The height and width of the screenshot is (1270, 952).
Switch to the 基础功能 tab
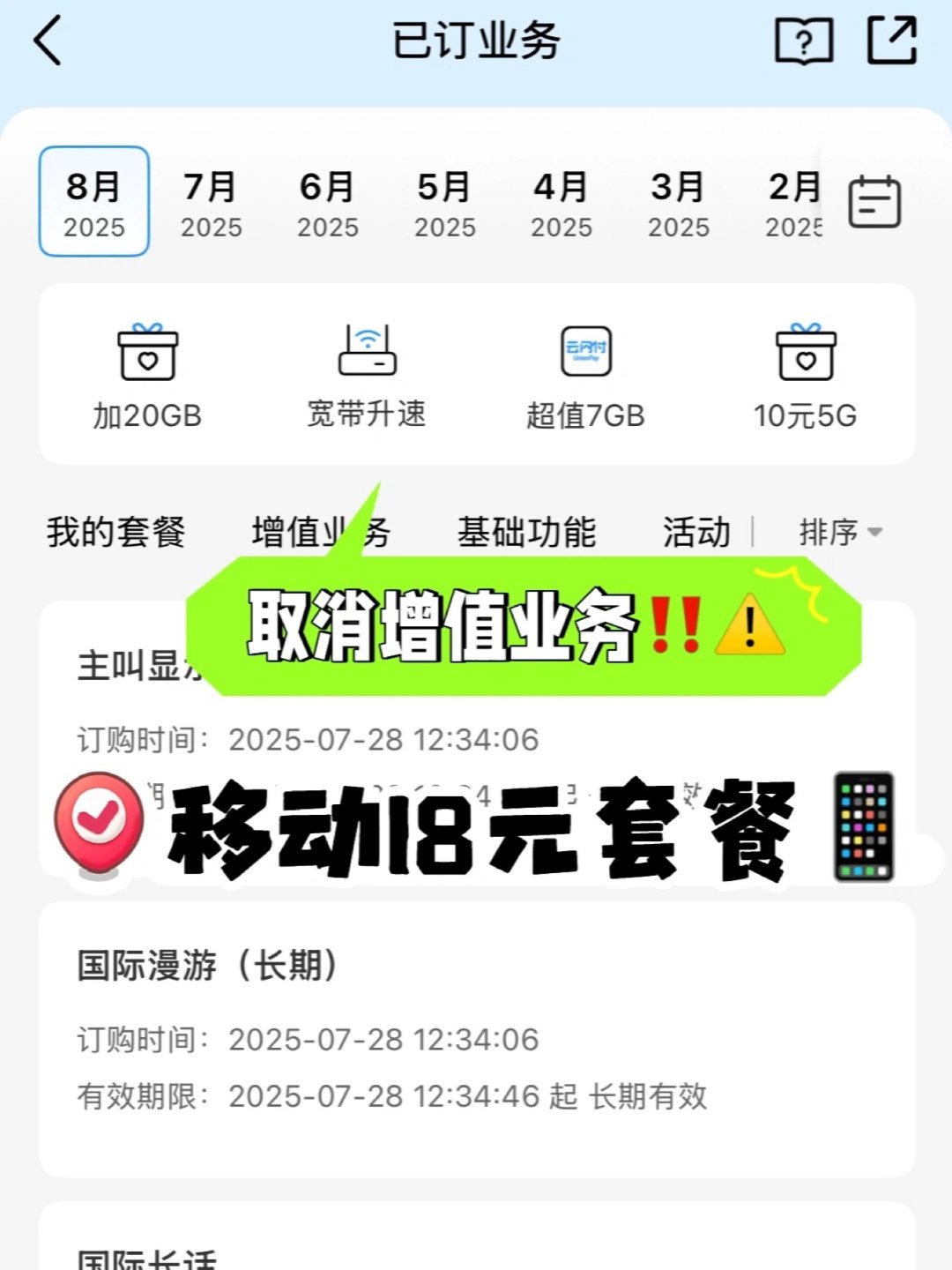click(x=526, y=532)
